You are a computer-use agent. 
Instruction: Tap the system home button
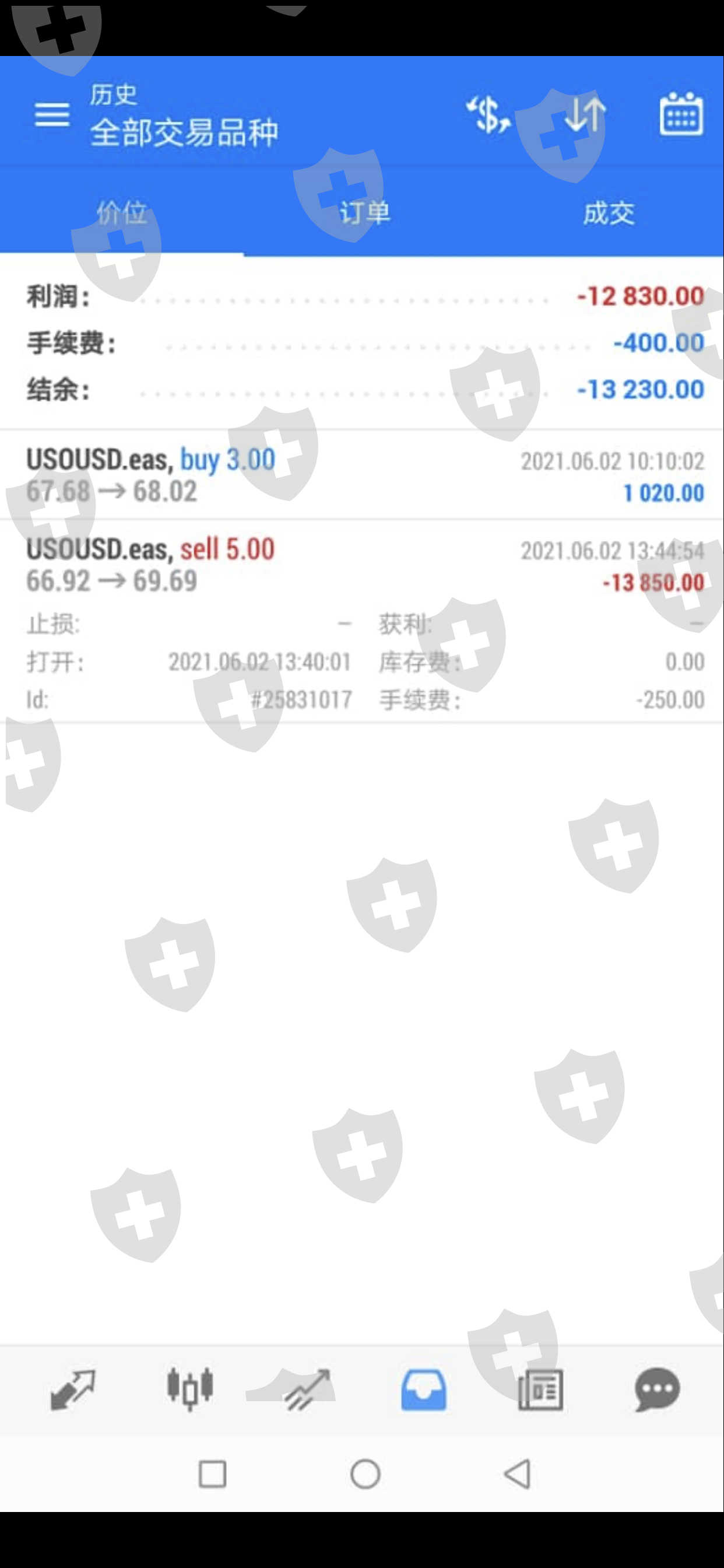(x=365, y=1474)
